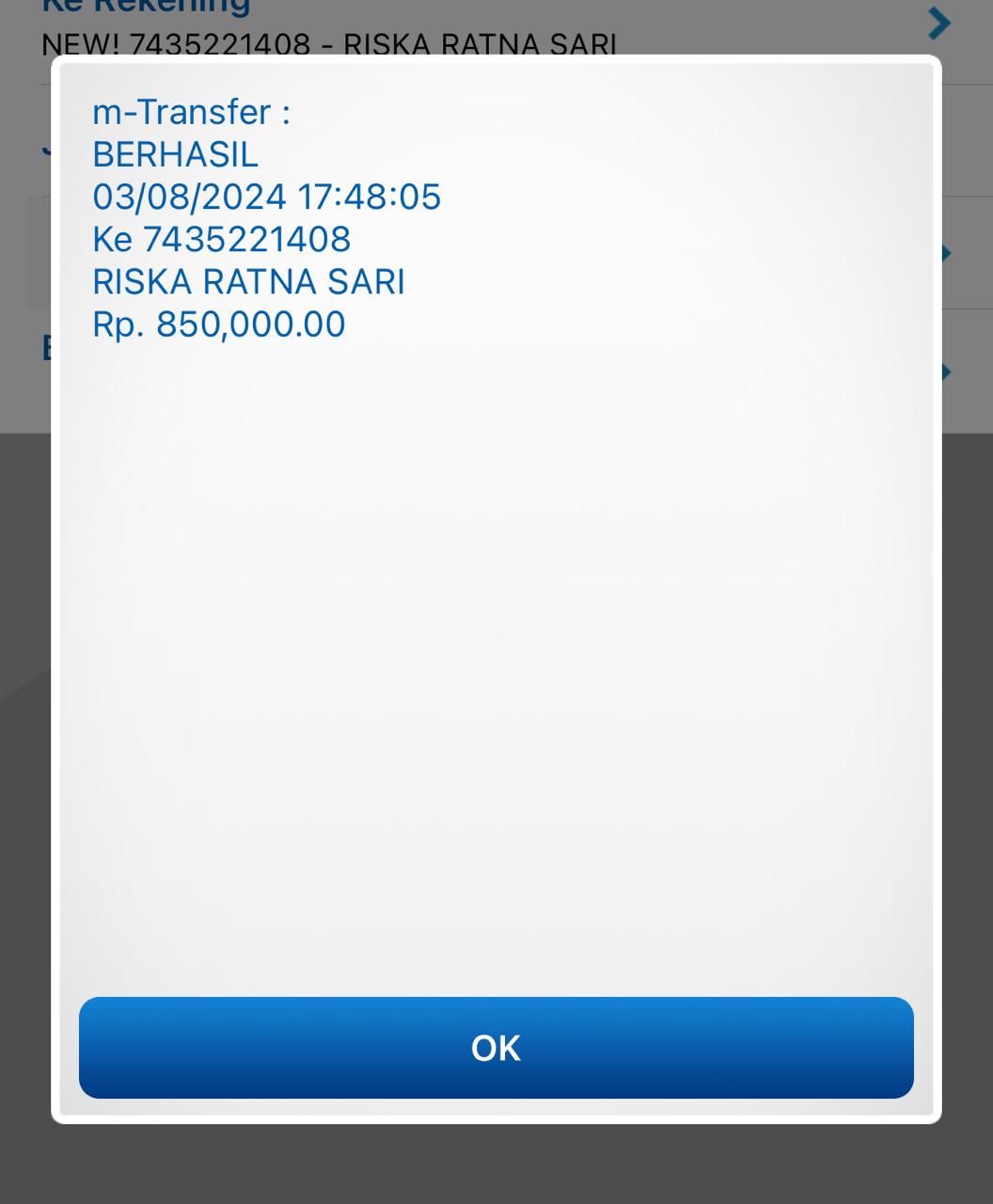Confirm the m-Transfer dialog with OK
Viewport: 993px width, 1204px height.
[x=496, y=1047]
